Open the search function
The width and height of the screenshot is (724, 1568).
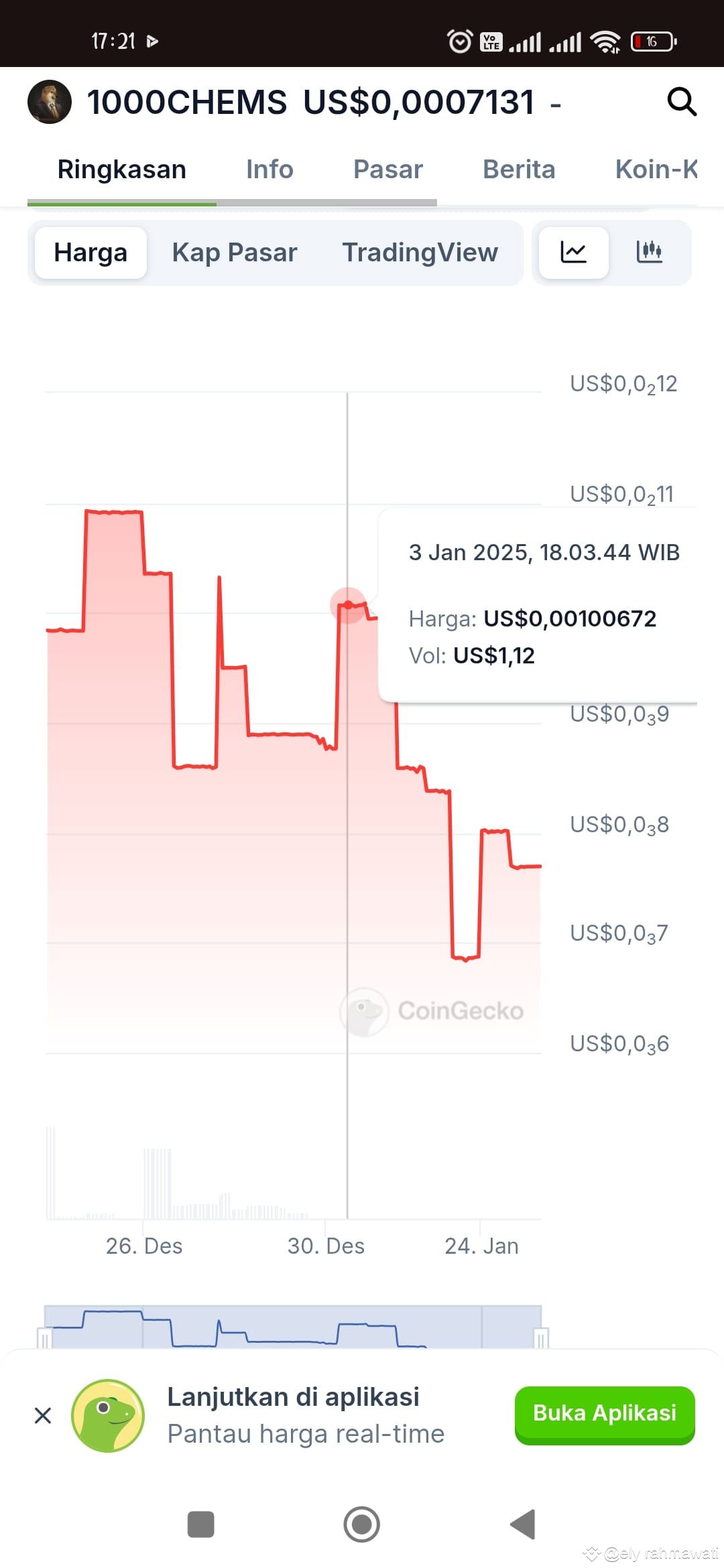682,102
